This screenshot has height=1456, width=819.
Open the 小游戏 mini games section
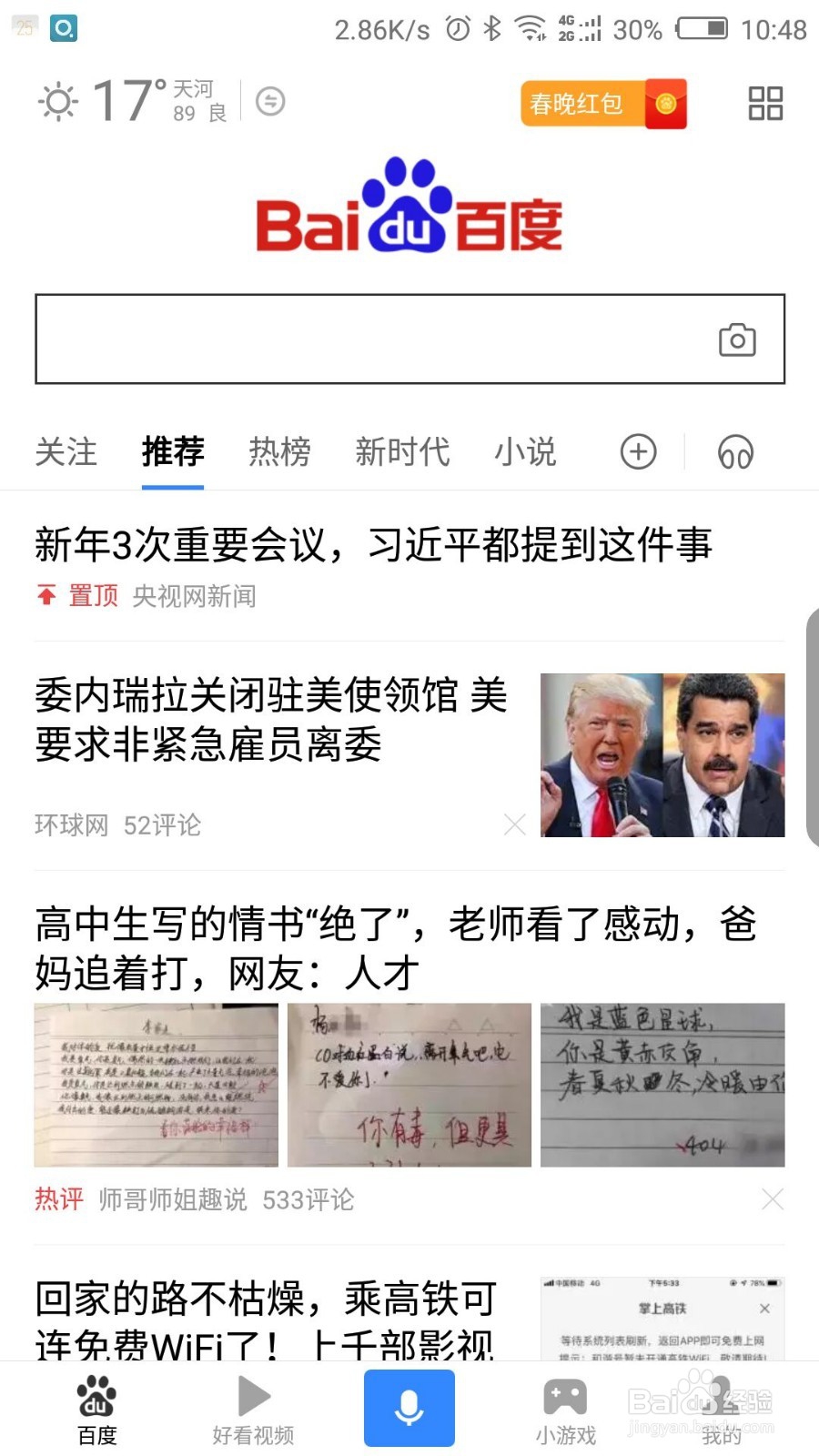[x=564, y=1408]
